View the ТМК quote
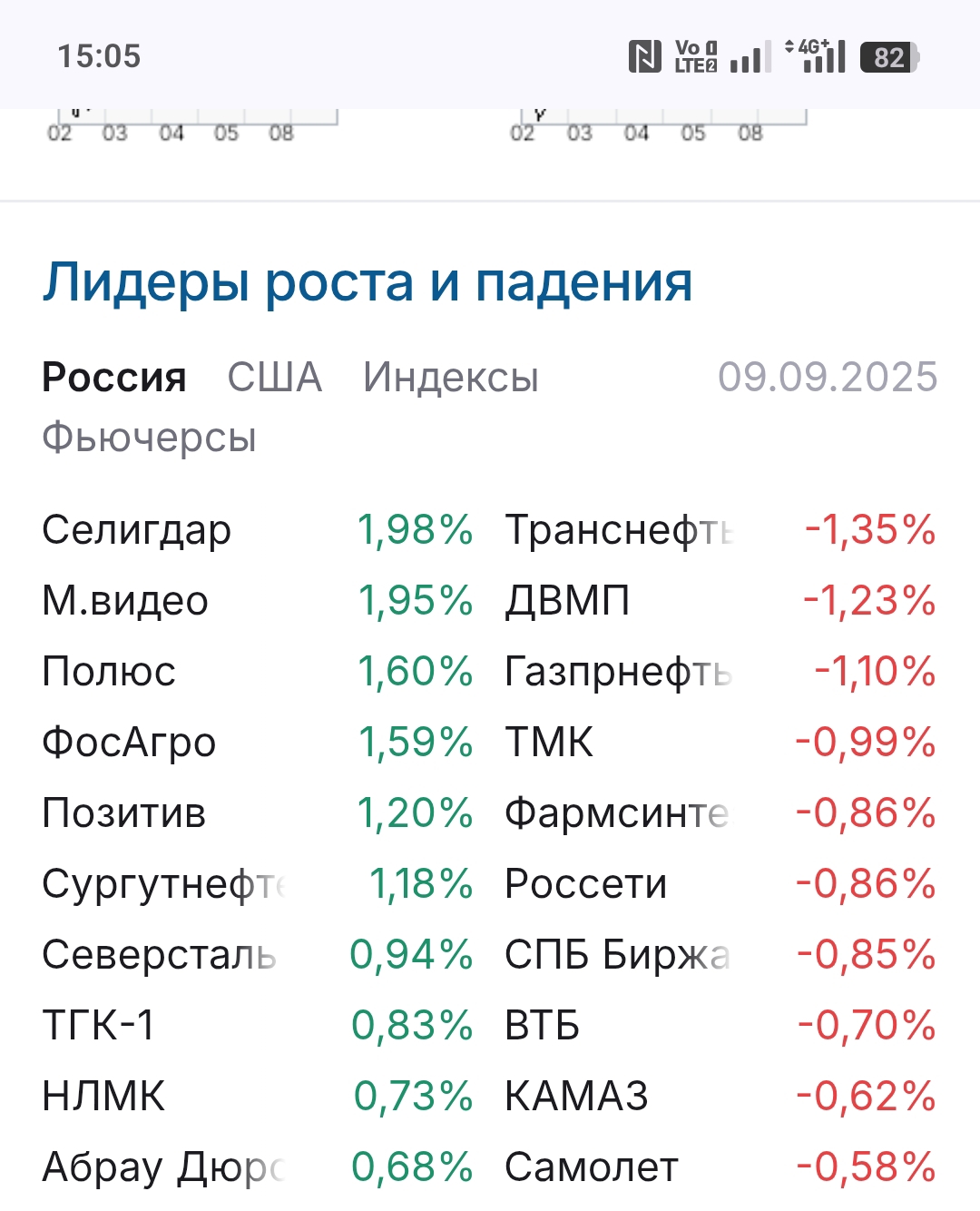This screenshot has width=980, height=1211. point(549,743)
